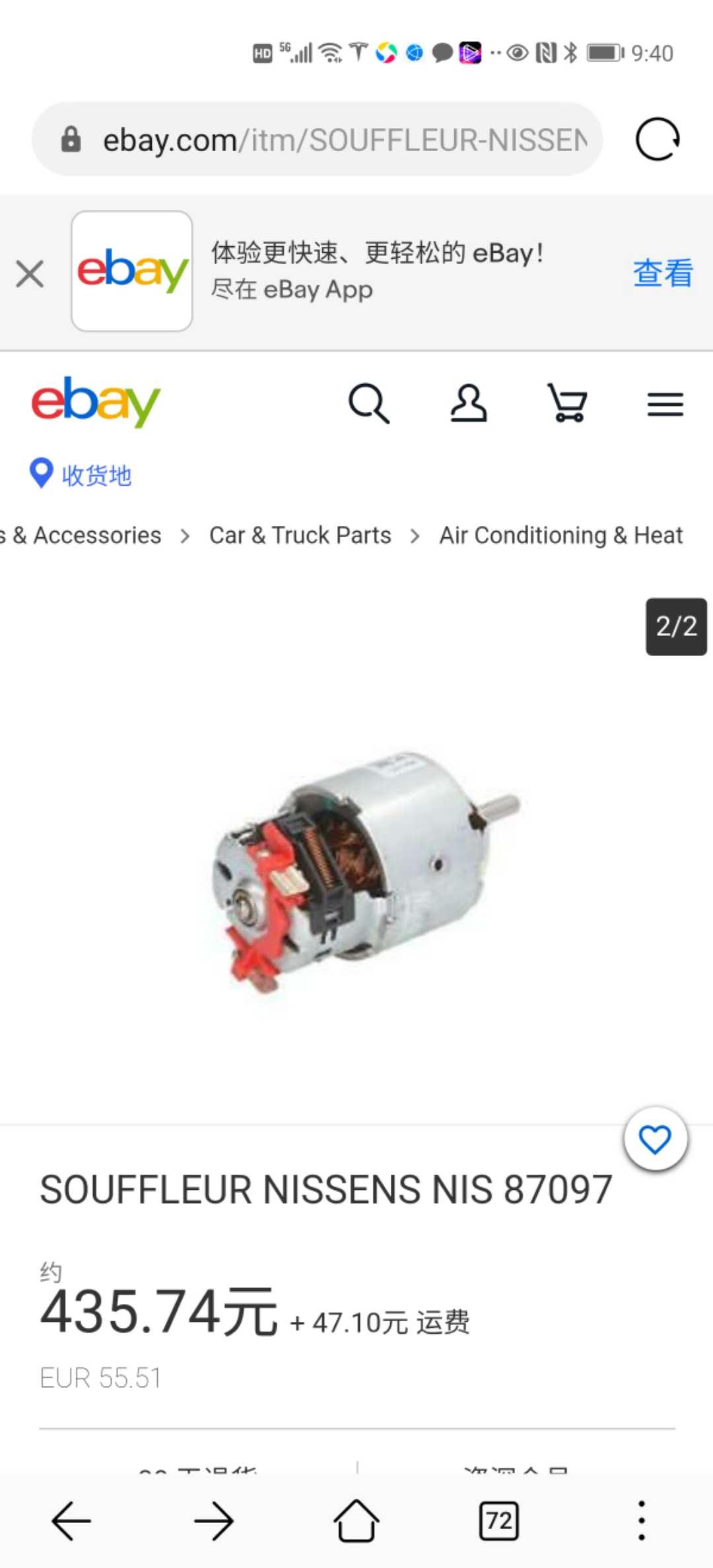
Task: Open the browser home page
Action: coord(356,1520)
